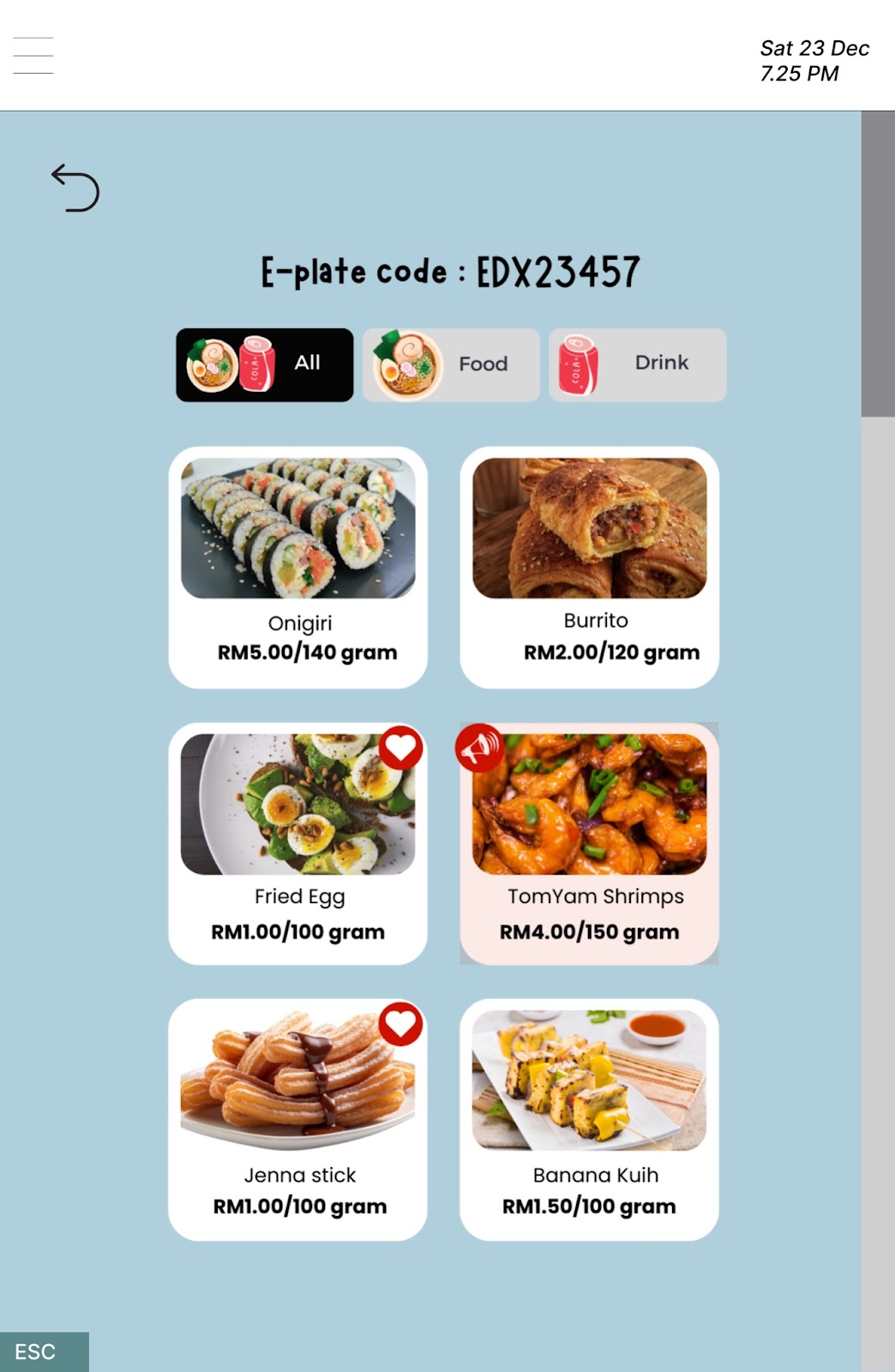Viewport: 895px width, 1372px height.
Task: Tap the heart icon on Fried Egg
Action: 400,748
